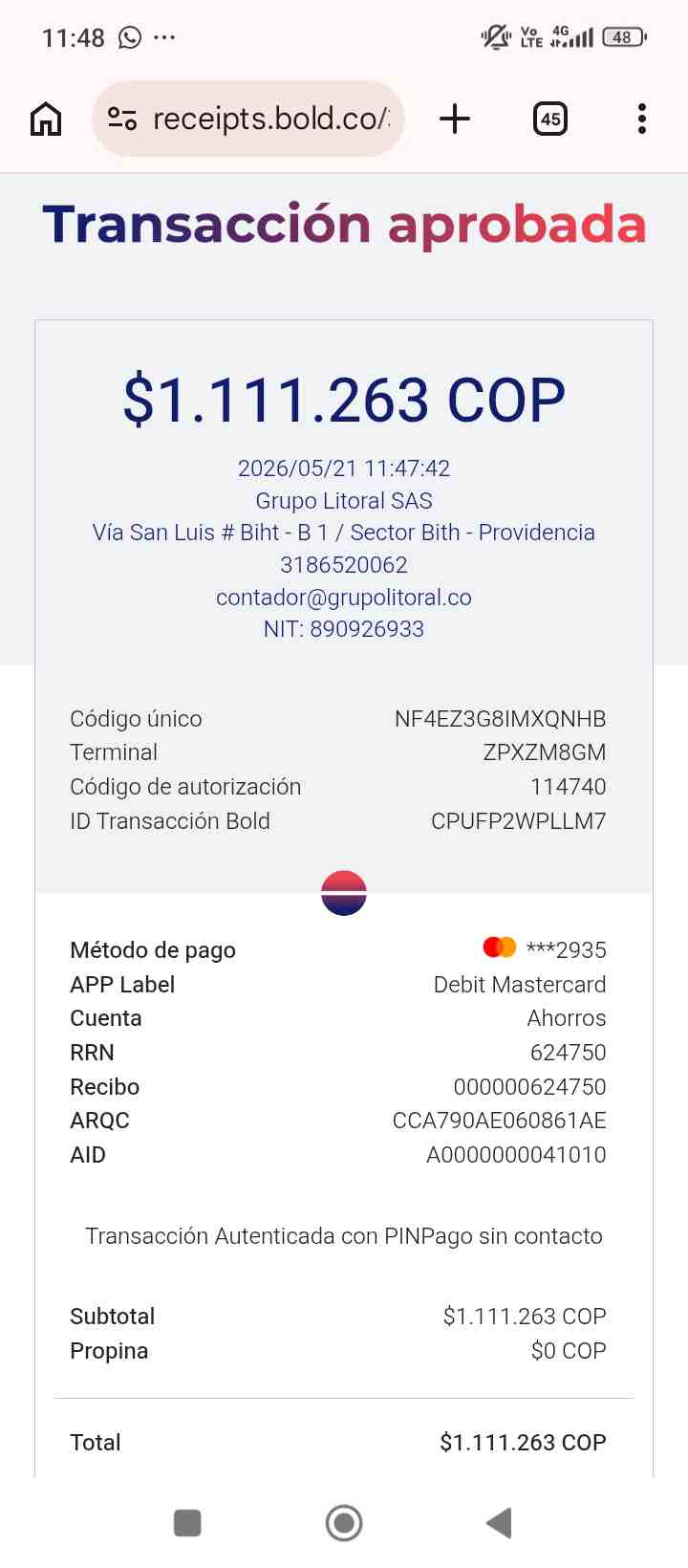Tap the system home button
The height and width of the screenshot is (1568, 688).
(x=344, y=1522)
